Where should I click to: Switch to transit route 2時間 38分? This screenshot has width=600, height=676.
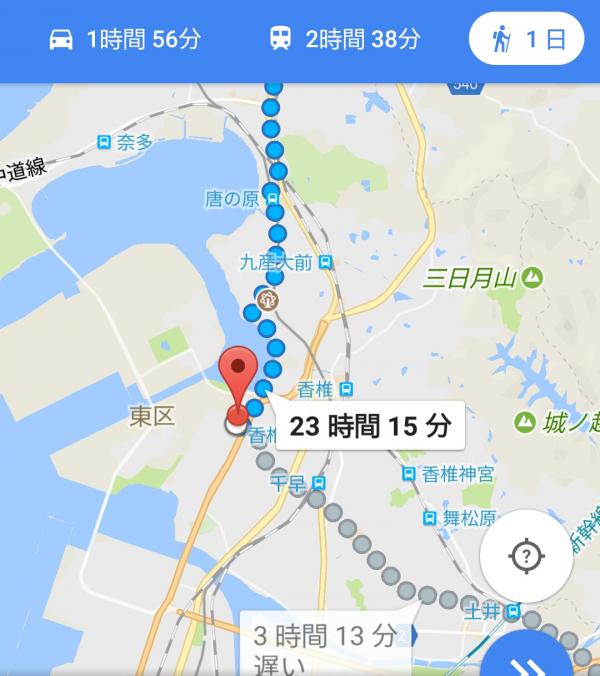[344, 40]
